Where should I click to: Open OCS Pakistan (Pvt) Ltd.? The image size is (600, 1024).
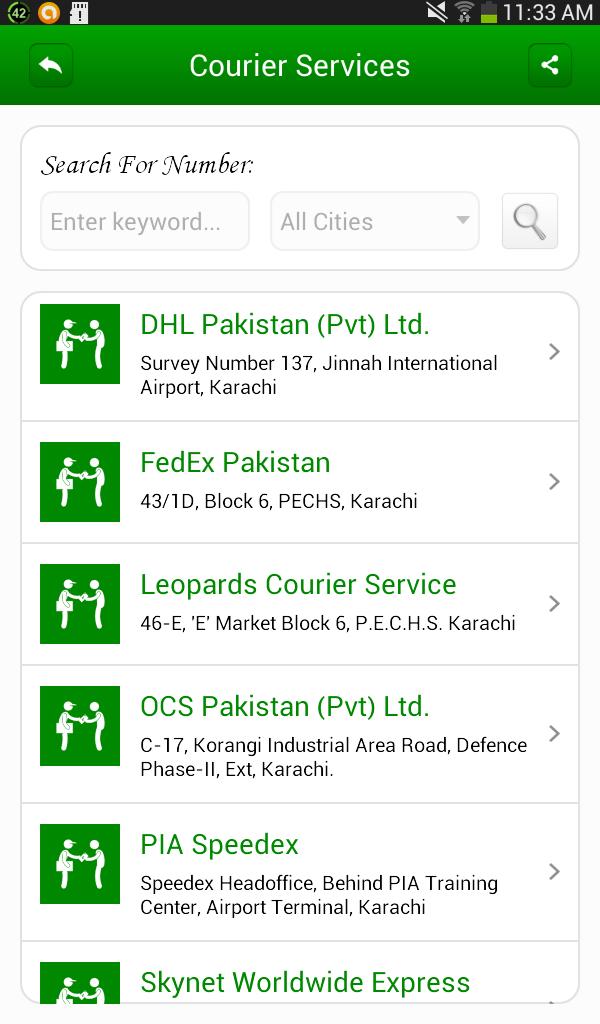(300, 734)
